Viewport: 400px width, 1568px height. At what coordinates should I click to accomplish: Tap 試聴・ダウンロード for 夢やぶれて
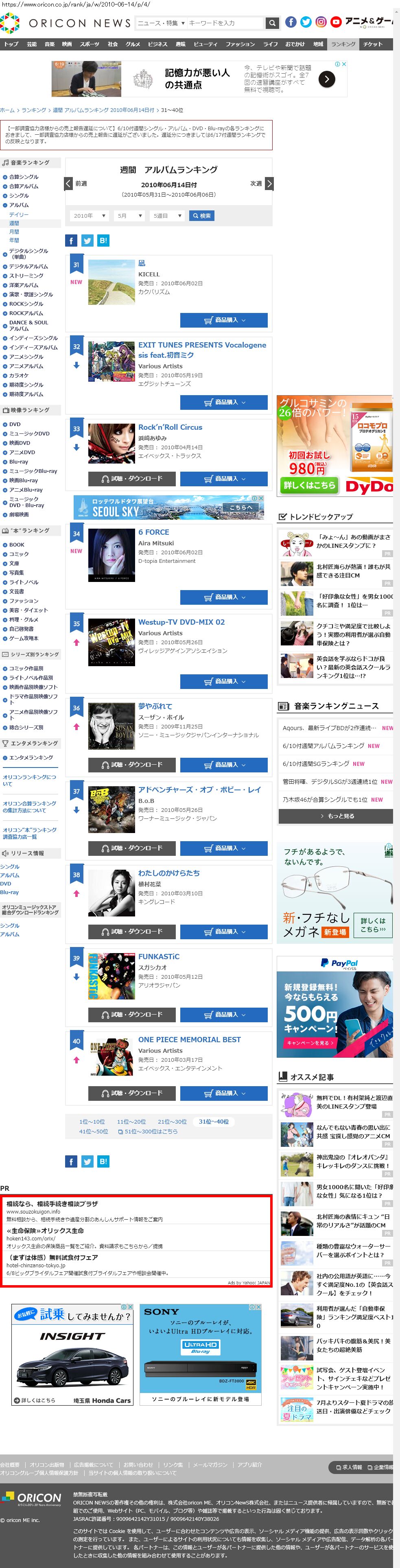click(132, 765)
